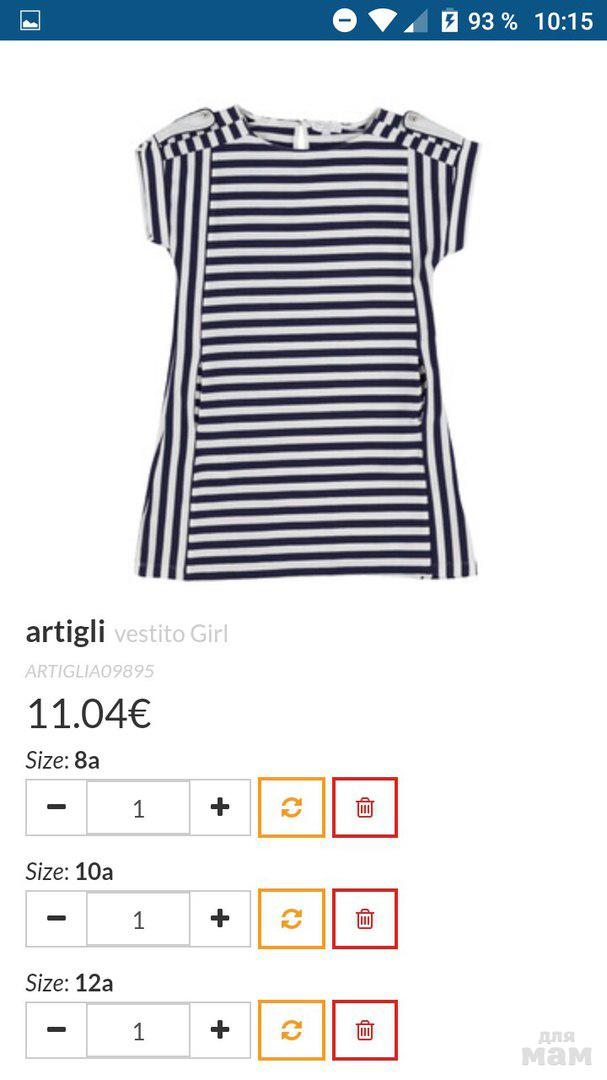Open the striped dress product image

point(307,340)
